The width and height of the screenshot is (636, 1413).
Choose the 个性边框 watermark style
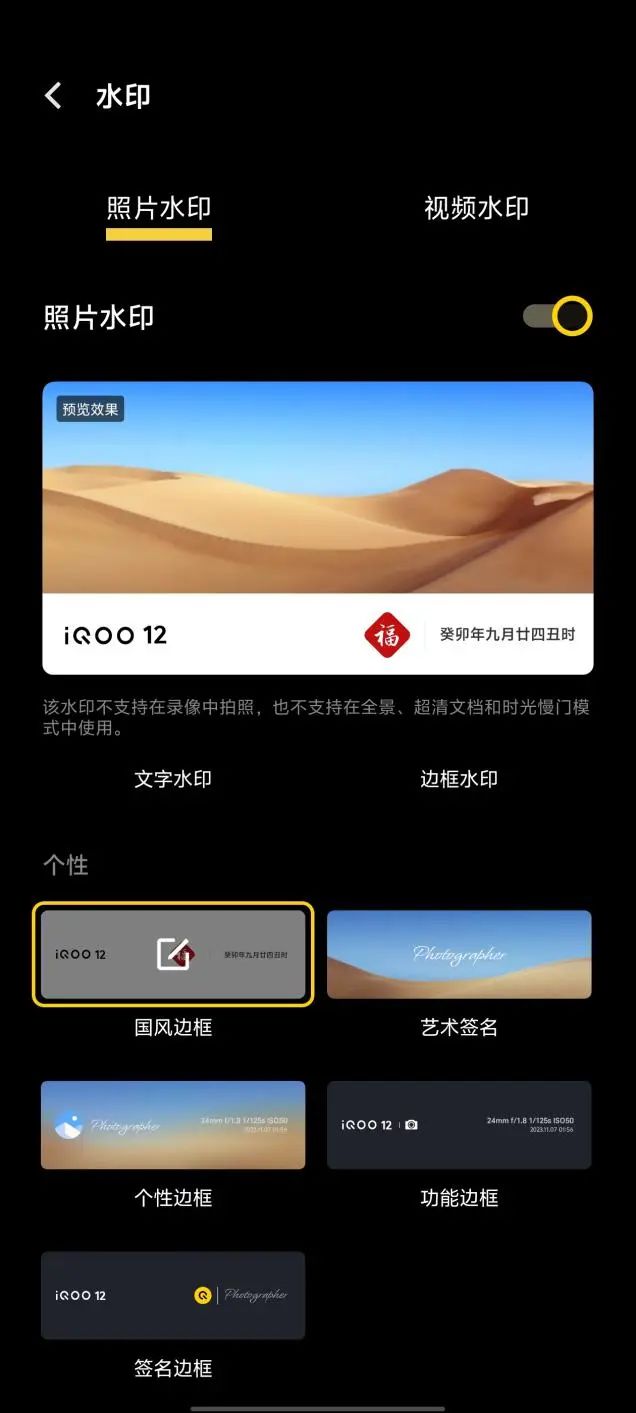(173, 1125)
